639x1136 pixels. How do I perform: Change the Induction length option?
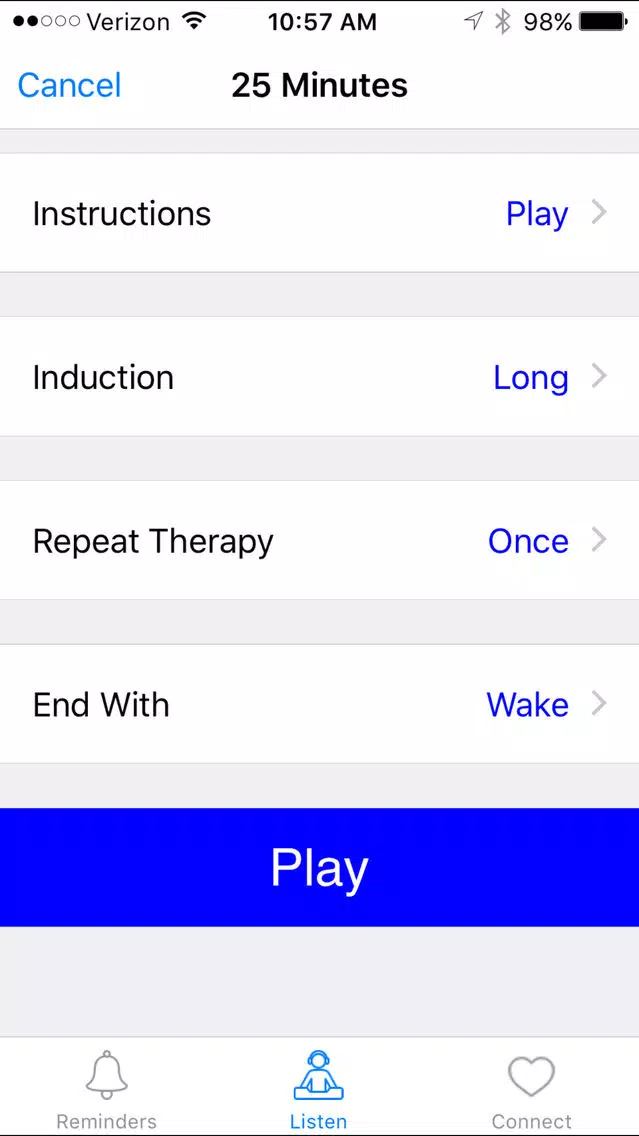pyautogui.click(x=320, y=377)
